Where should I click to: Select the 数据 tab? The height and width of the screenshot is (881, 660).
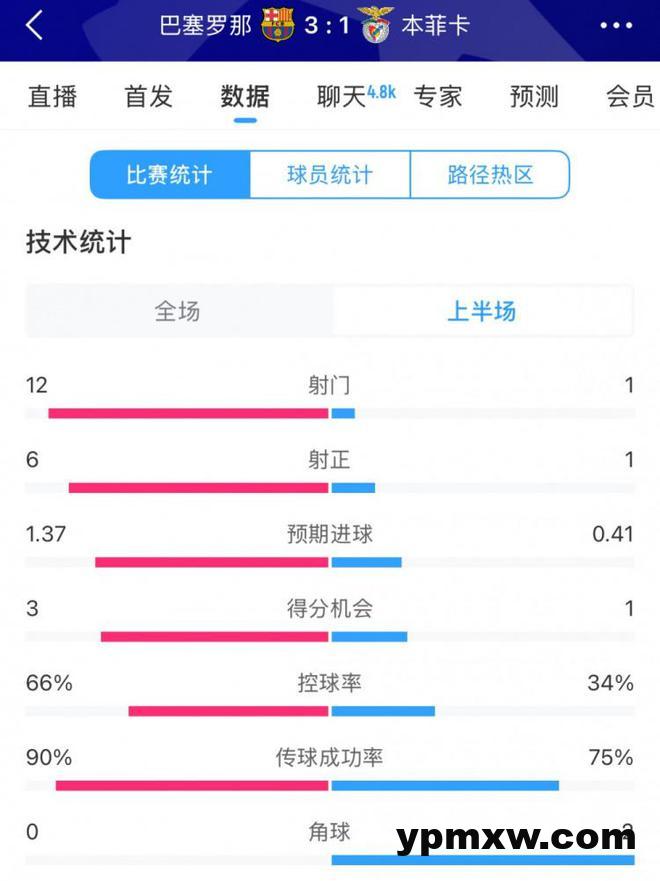245,96
